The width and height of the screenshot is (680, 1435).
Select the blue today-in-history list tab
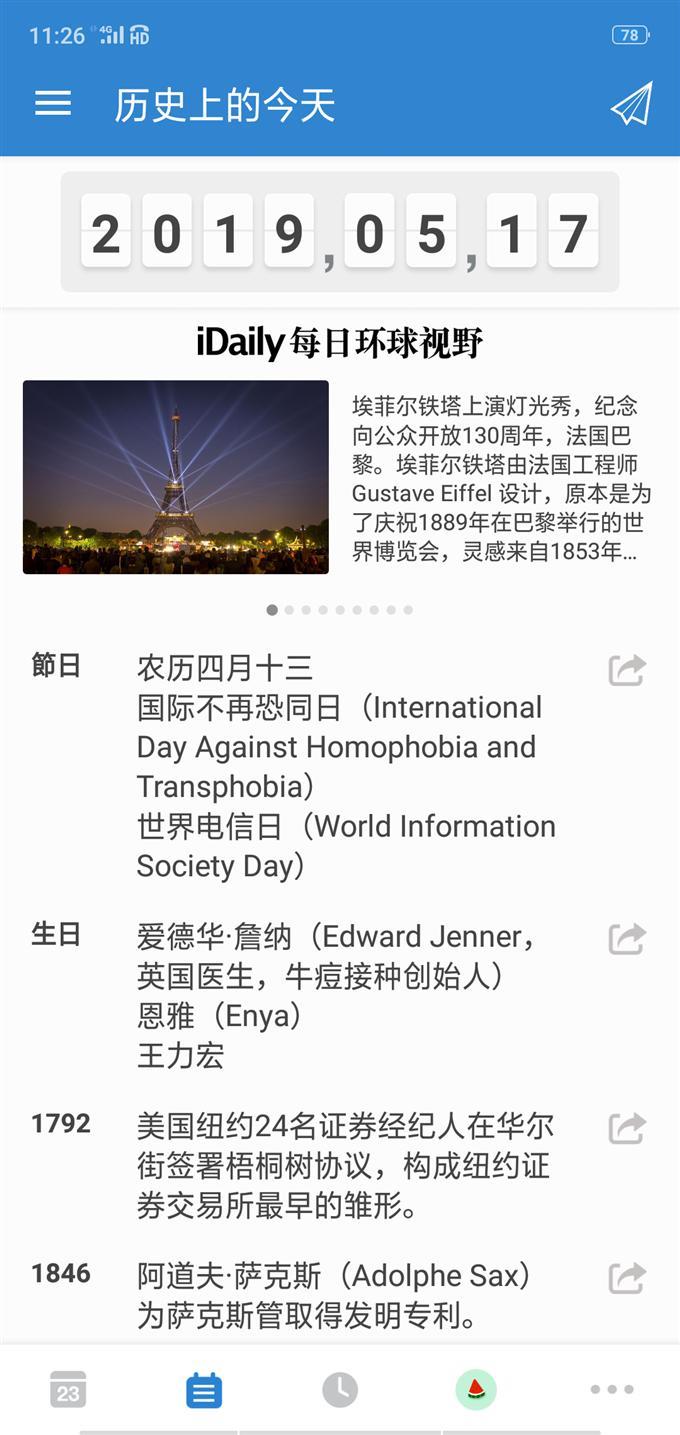[204, 1390]
